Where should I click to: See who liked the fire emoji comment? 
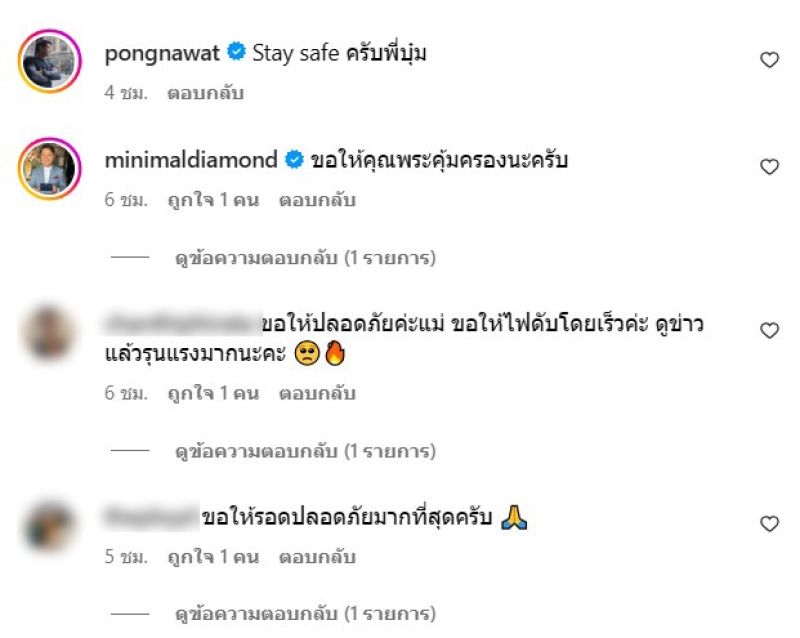tap(213, 394)
